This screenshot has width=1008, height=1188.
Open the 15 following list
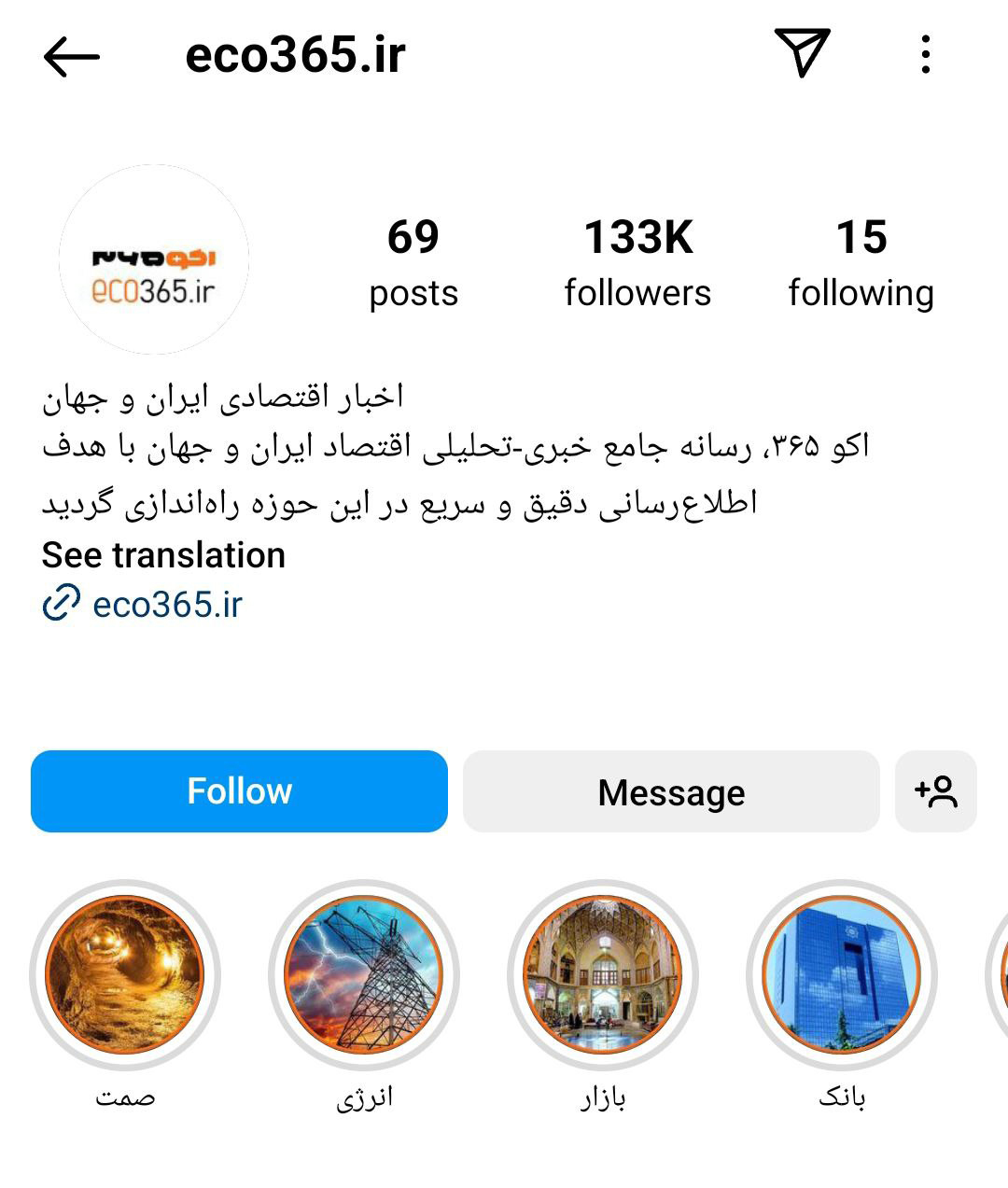pos(861,262)
